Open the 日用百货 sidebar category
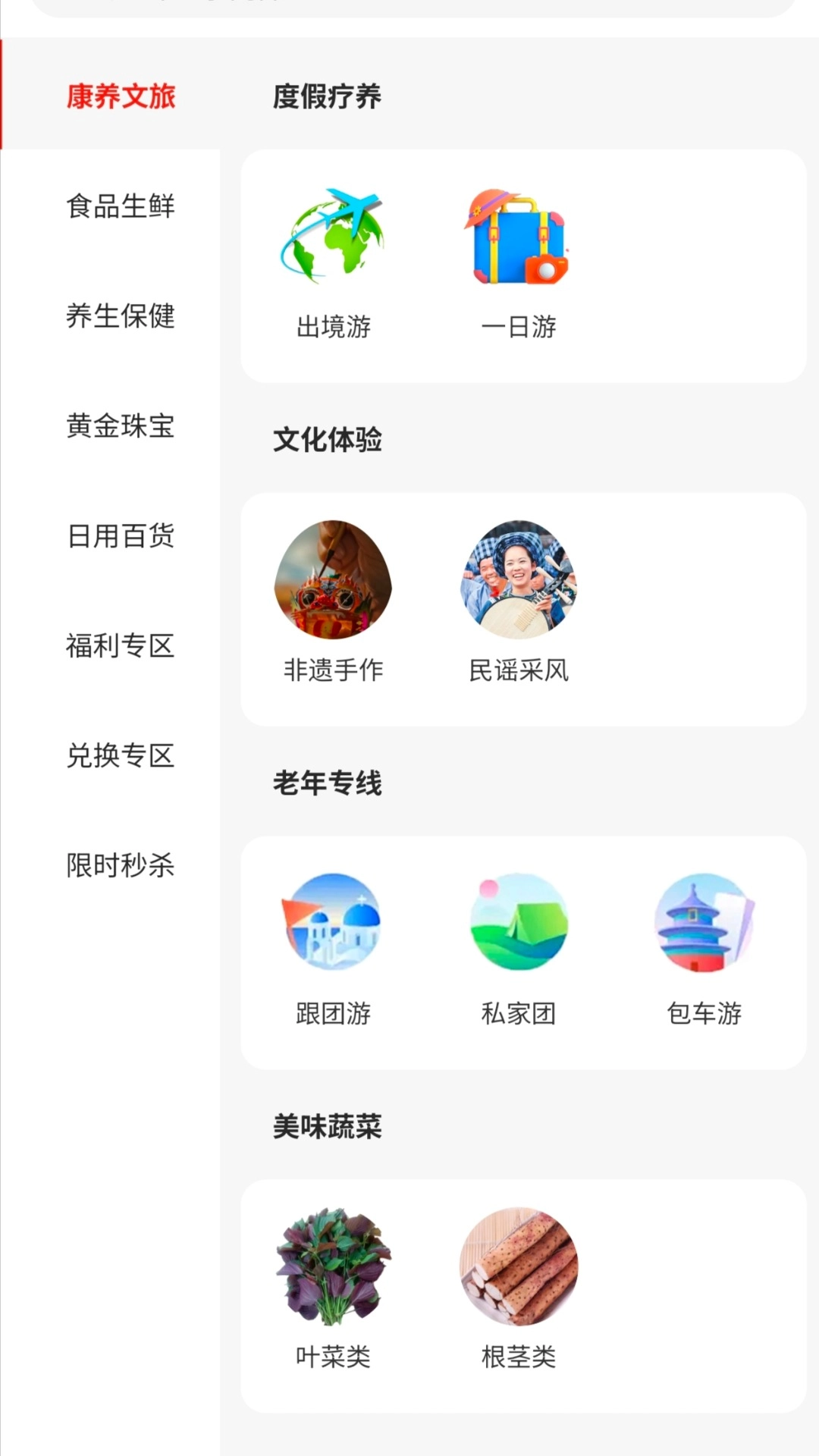Image resolution: width=819 pixels, height=1456 pixels. [120, 538]
